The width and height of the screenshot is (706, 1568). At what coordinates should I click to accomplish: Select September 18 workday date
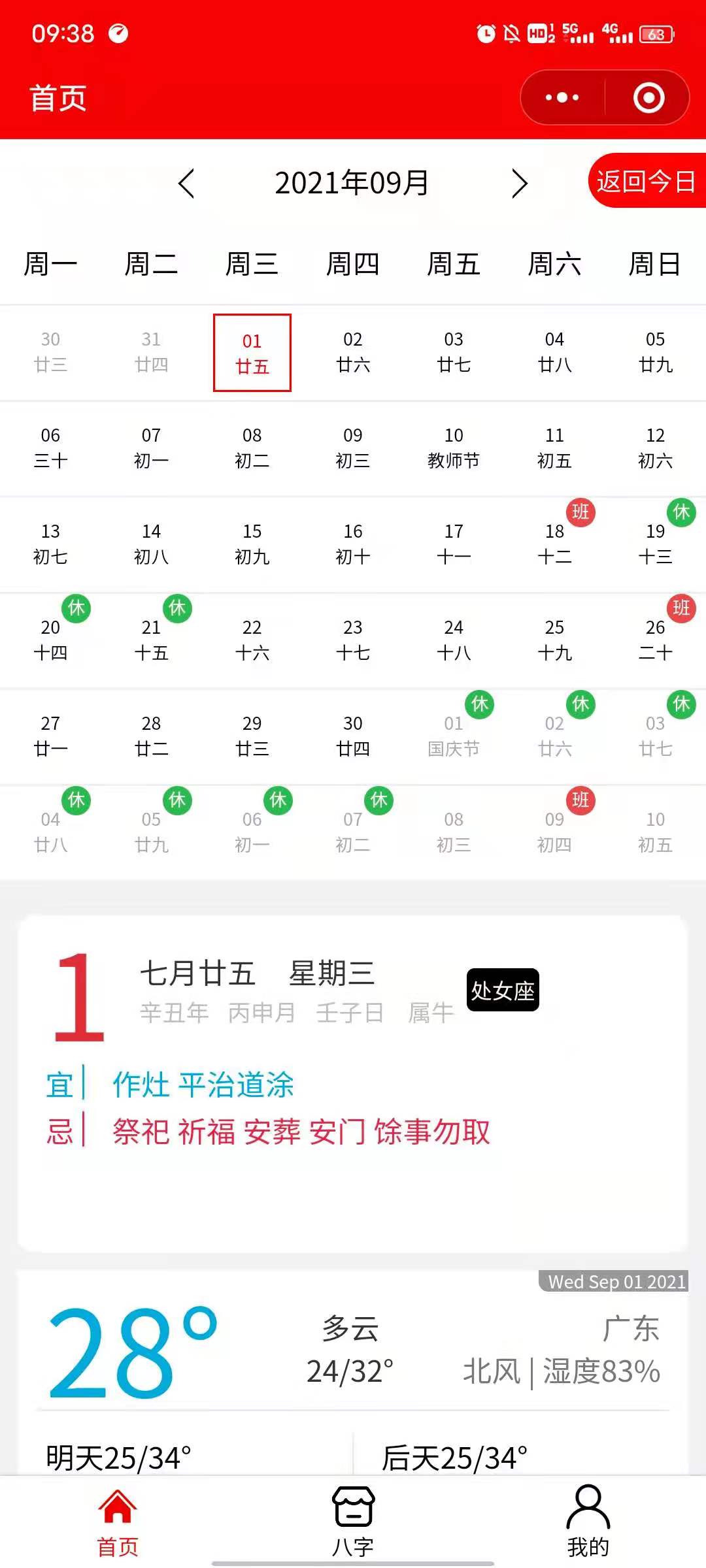point(554,544)
